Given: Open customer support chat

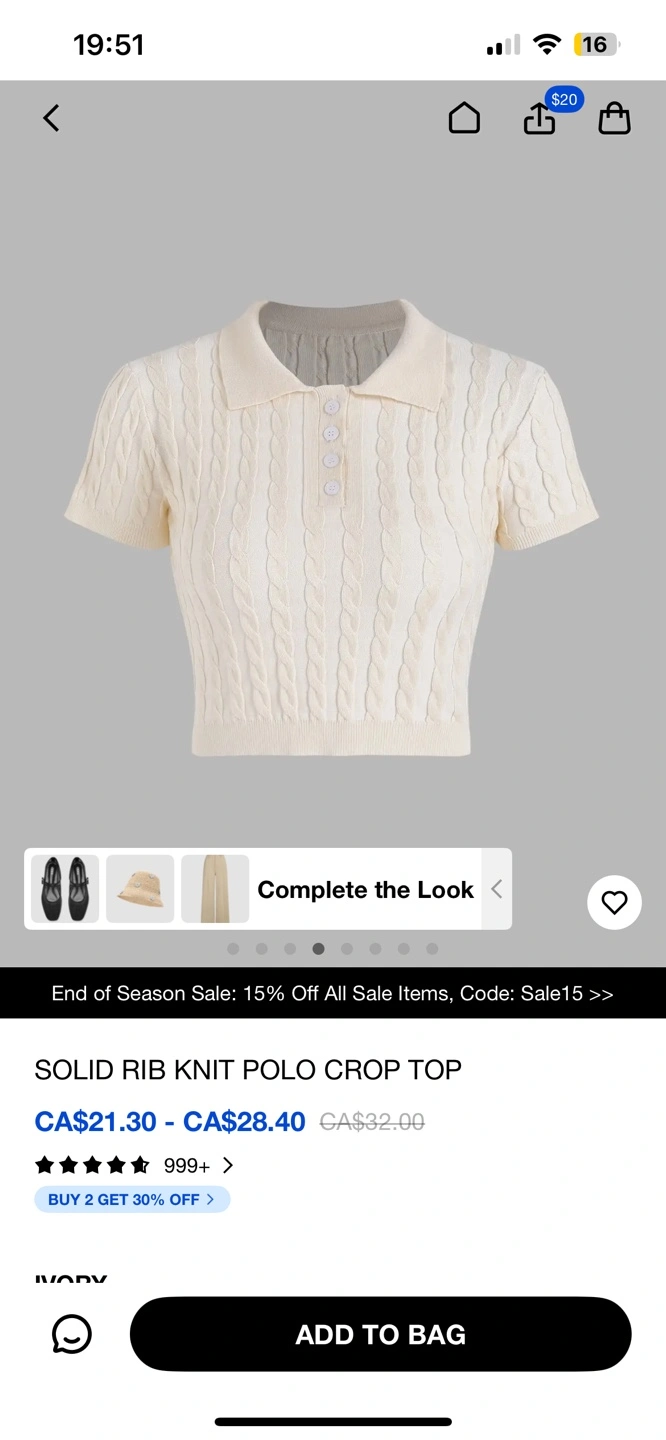Looking at the screenshot, I should [72, 1334].
